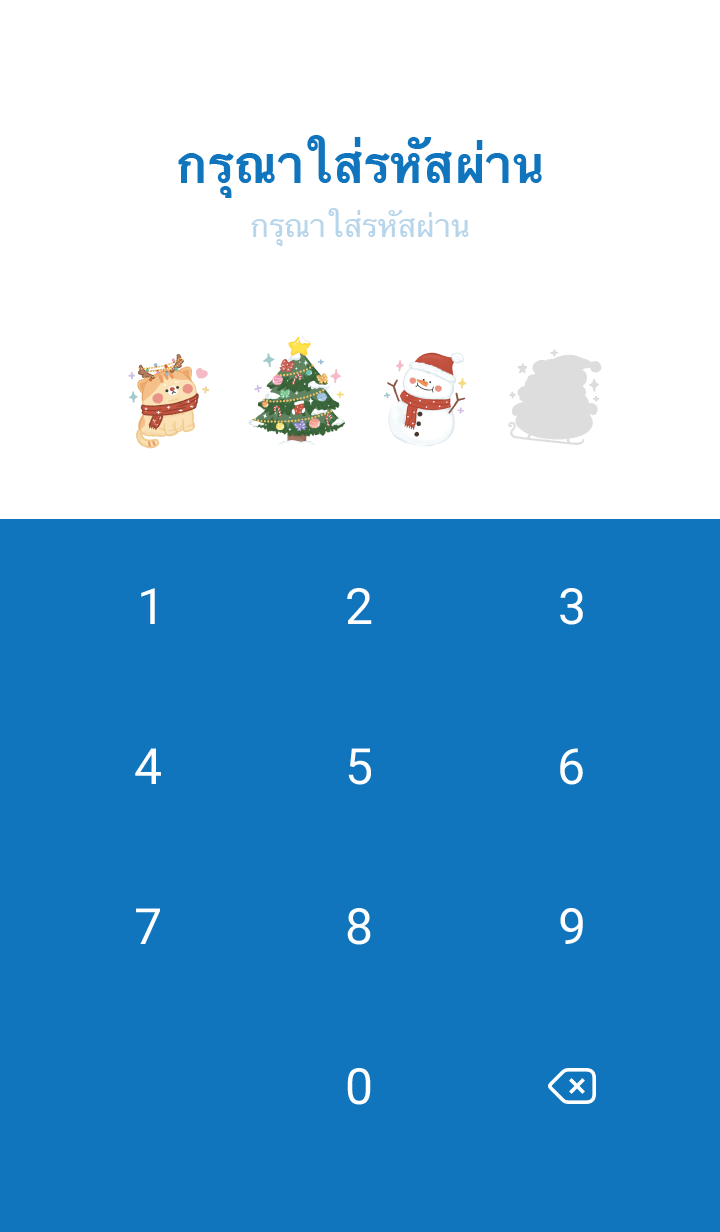Screen dimensions: 720x1232
Task: Tap the 8 key
Action: [359, 927]
